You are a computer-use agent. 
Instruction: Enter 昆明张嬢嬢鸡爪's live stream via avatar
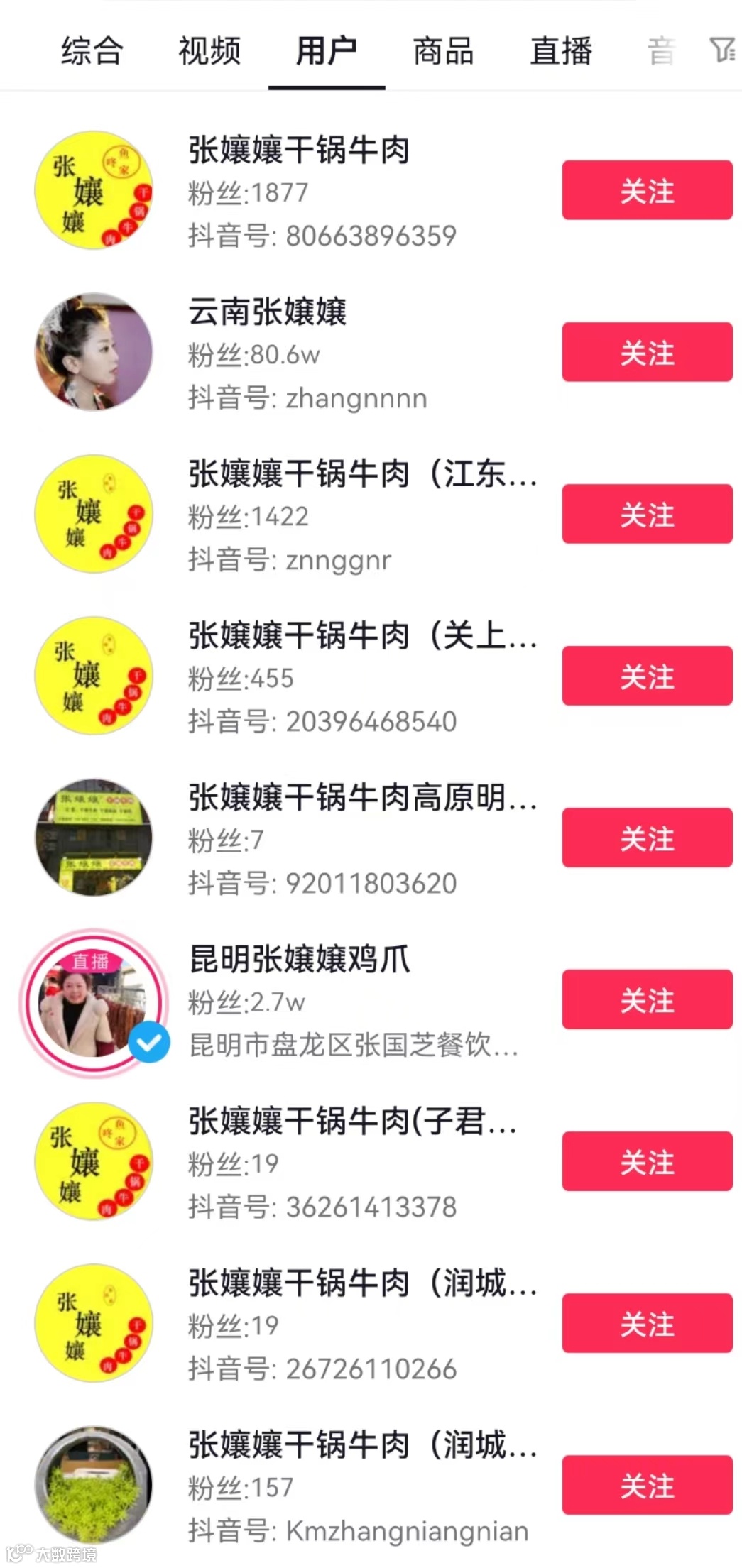click(x=94, y=1002)
